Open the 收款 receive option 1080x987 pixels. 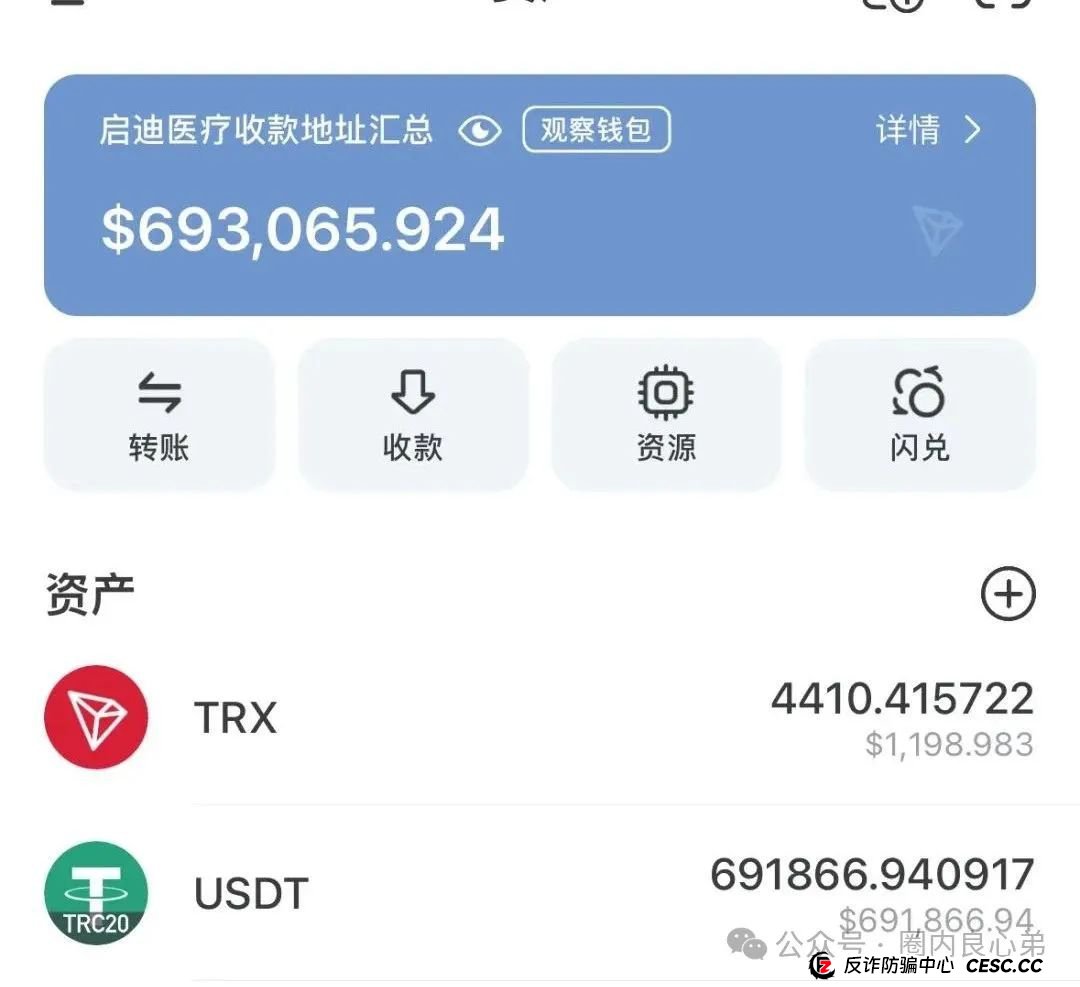pyautogui.click(x=412, y=414)
